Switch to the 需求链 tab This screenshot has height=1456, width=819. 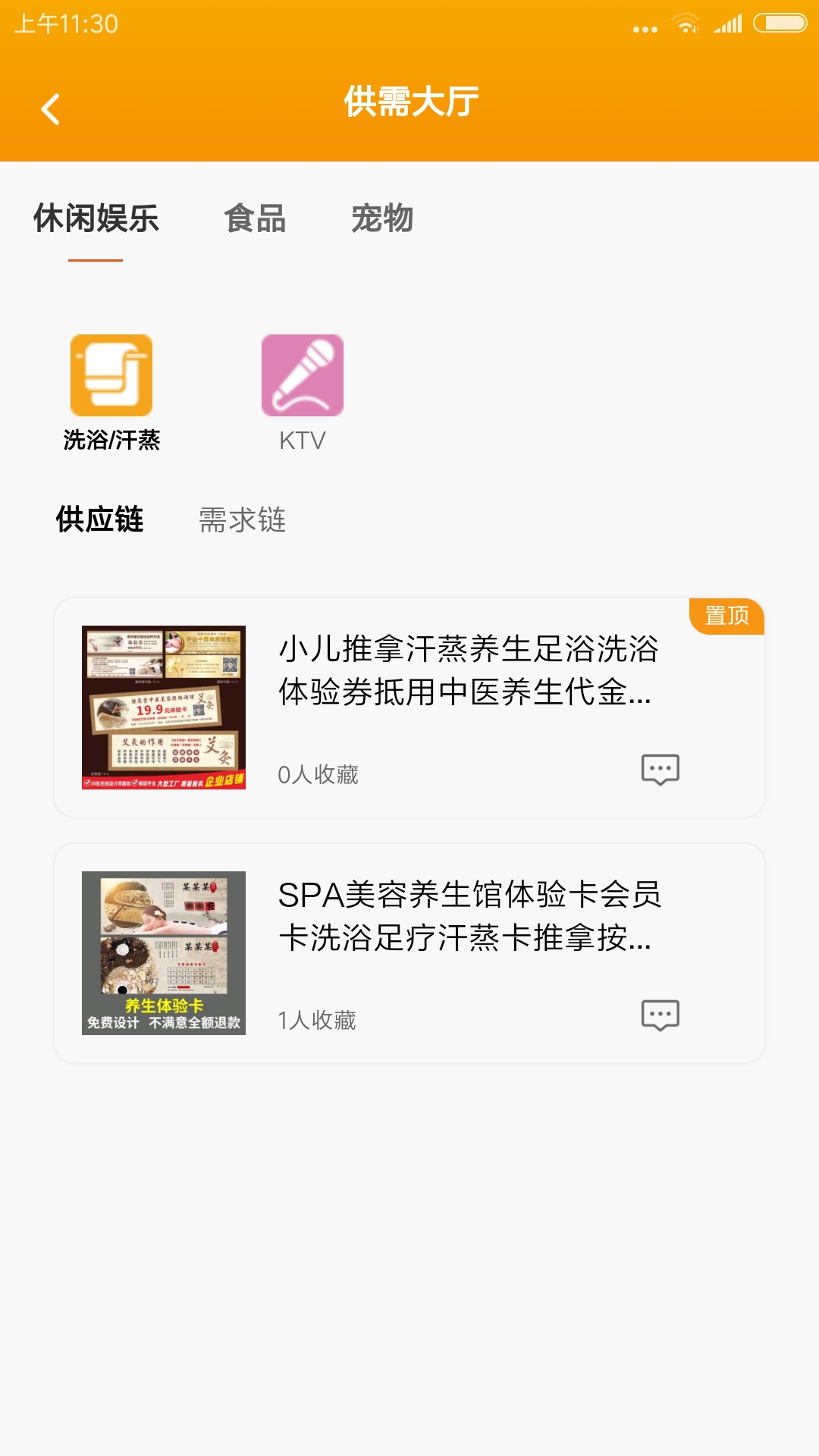[x=242, y=520]
